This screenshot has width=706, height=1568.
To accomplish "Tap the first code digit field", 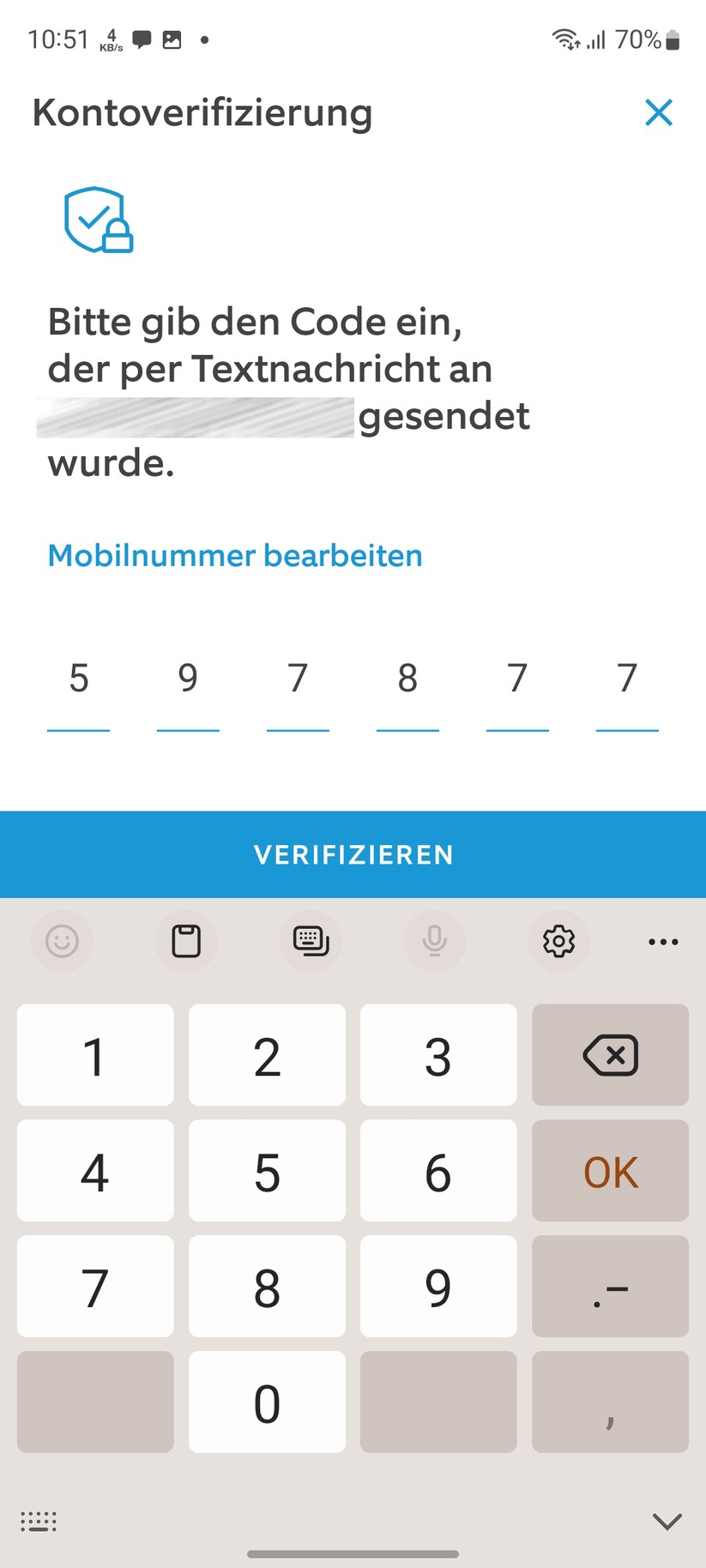I will coord(79,686).
